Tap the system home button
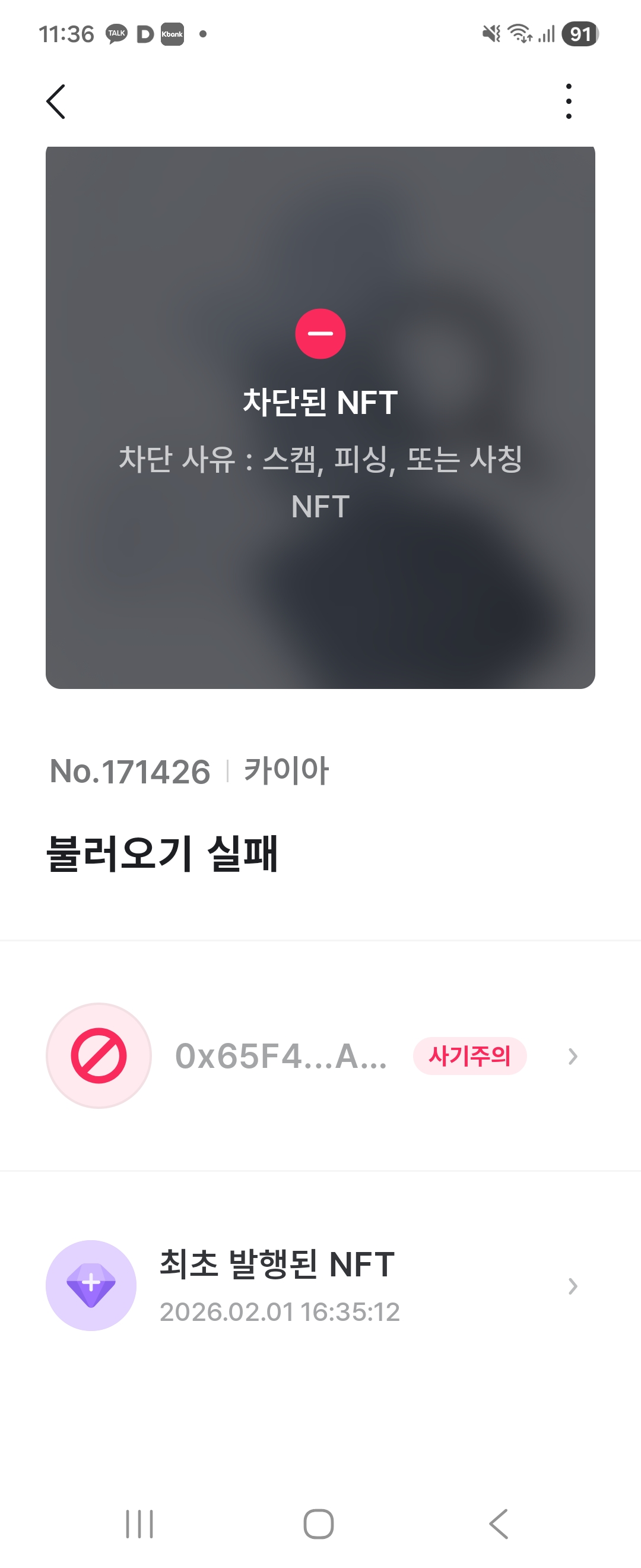This screenshot has height=1568, width=641. click(x=319, y=1523)
